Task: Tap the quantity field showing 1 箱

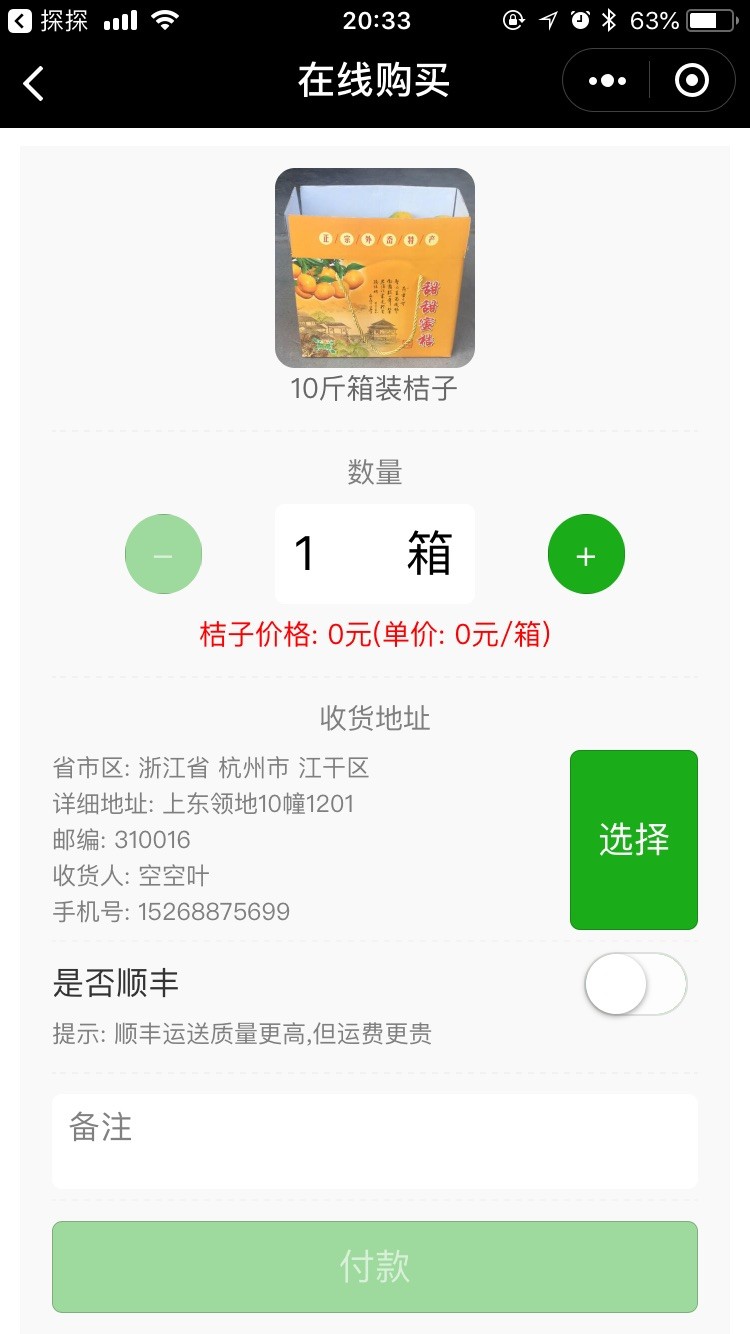Action: [375, 553]
